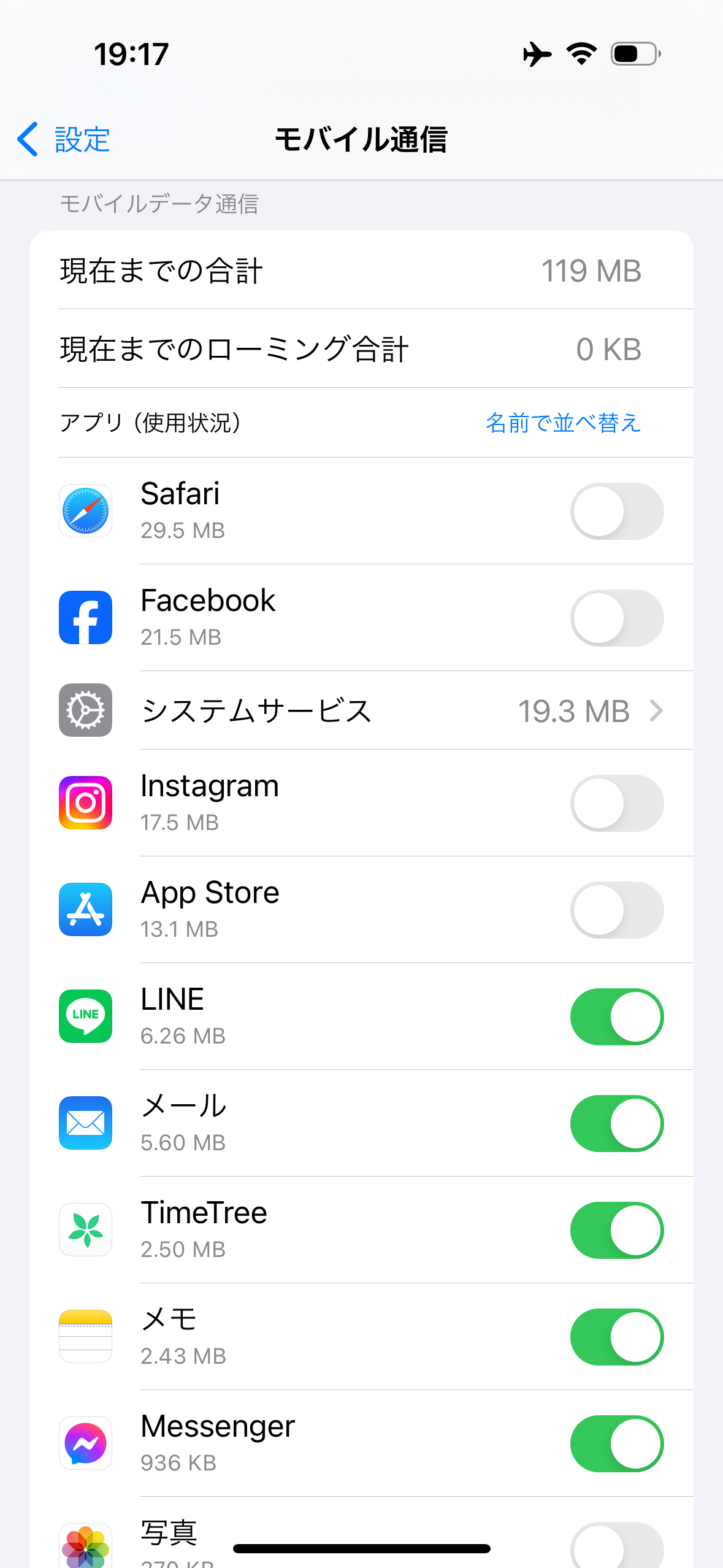The width and height of the screenshot is (723, 1568).
Task: Turn on the Facebook mobile data switch
Action: point(616,618)
